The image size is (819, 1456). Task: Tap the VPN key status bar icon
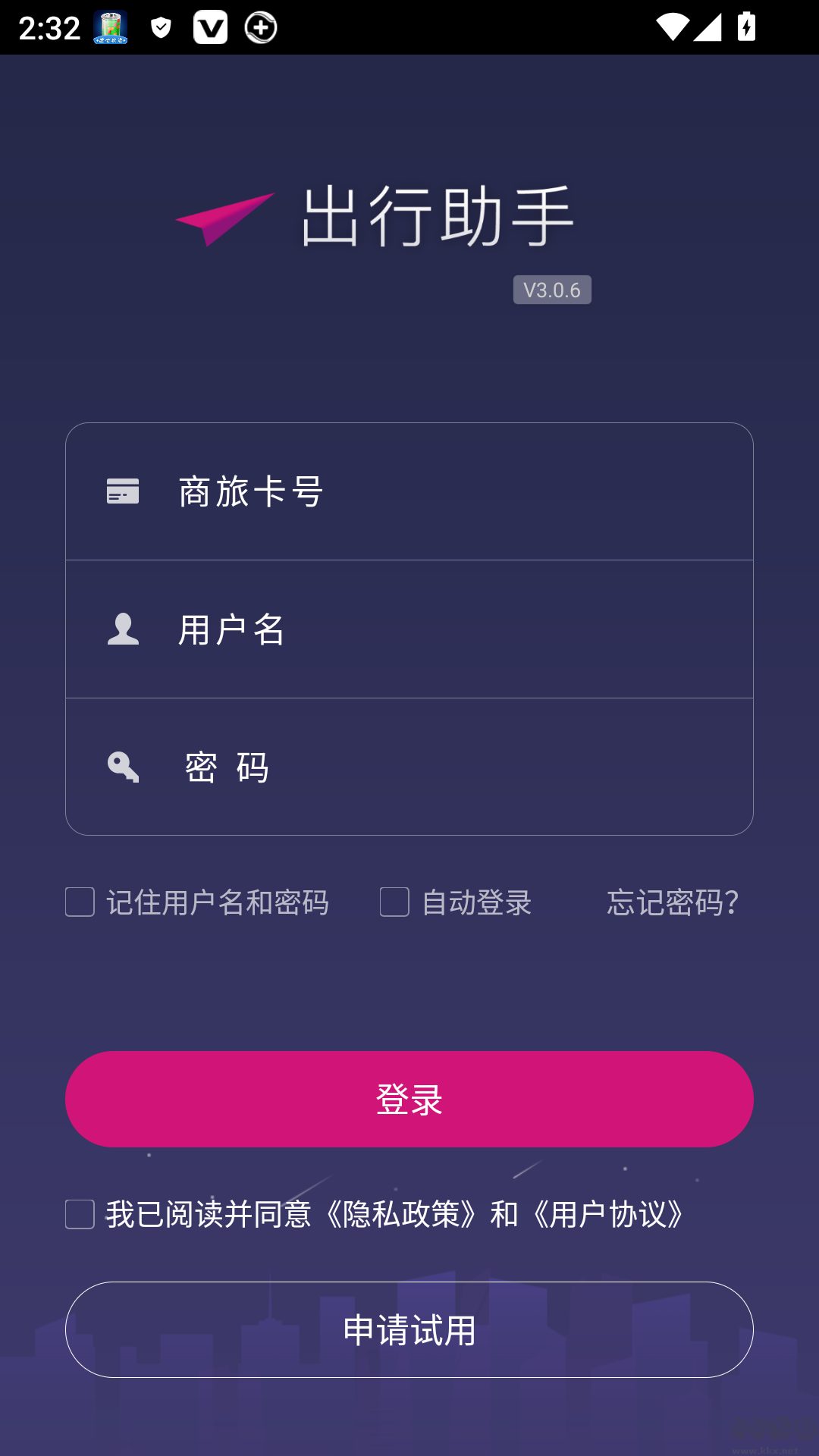click(x=212, y=27)
